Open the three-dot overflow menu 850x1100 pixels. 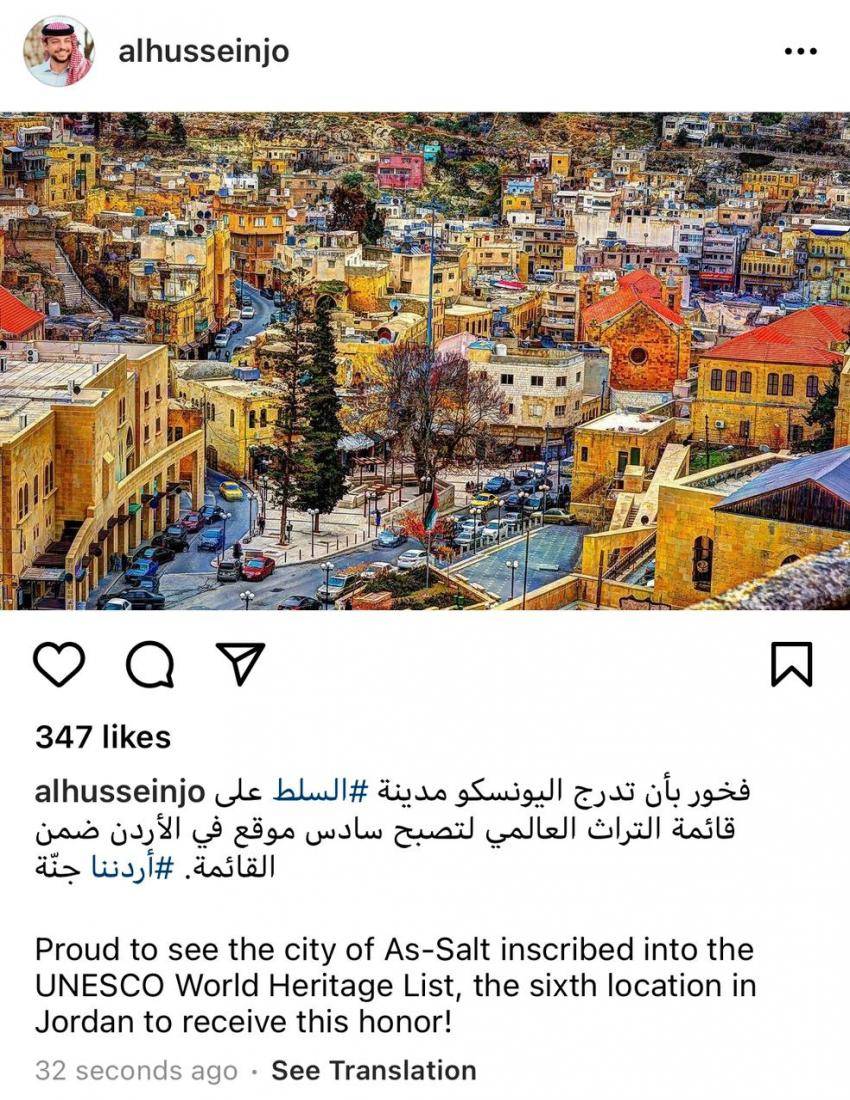click(800, 52)
